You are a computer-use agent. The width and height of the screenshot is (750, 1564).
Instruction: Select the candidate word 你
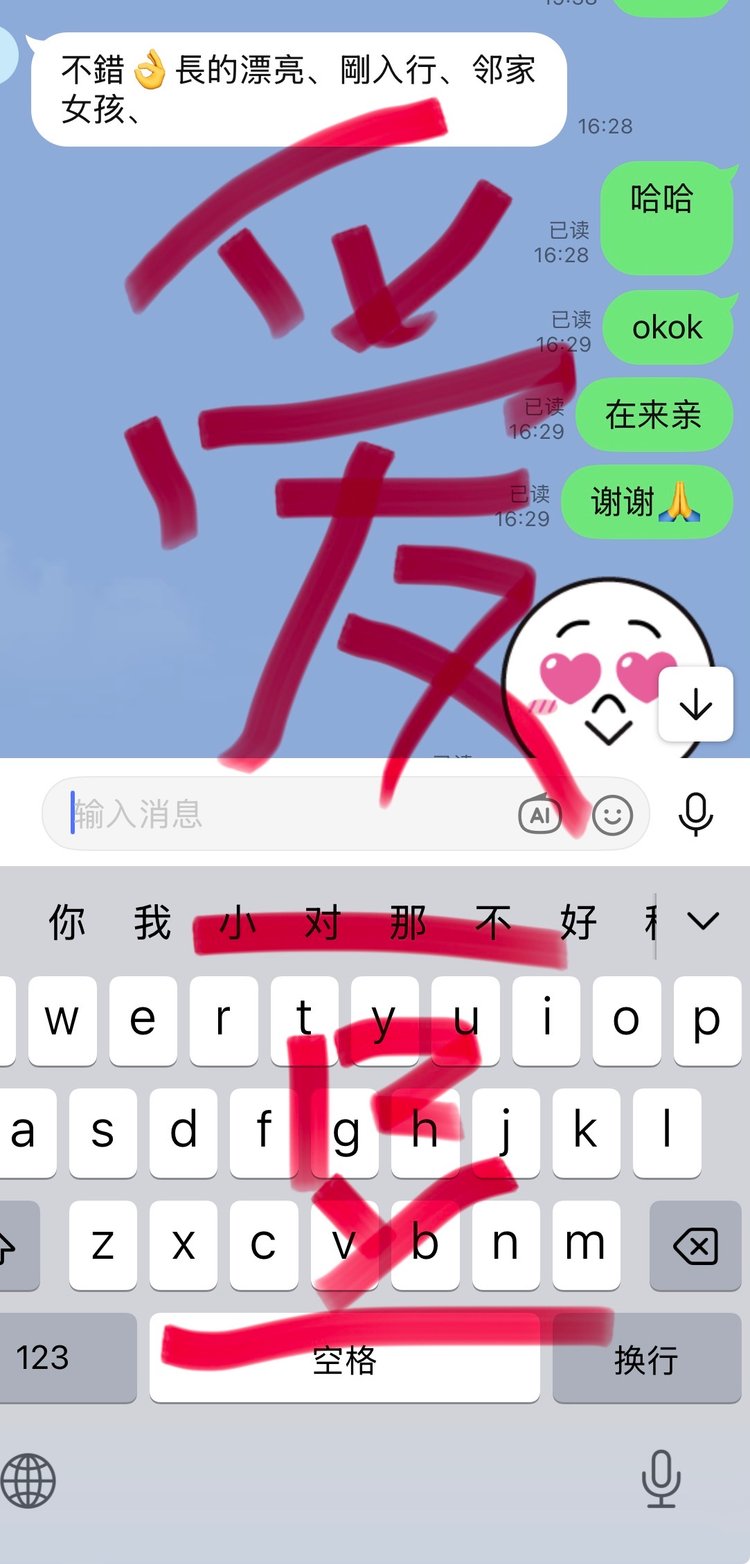(x=67, y=922)
